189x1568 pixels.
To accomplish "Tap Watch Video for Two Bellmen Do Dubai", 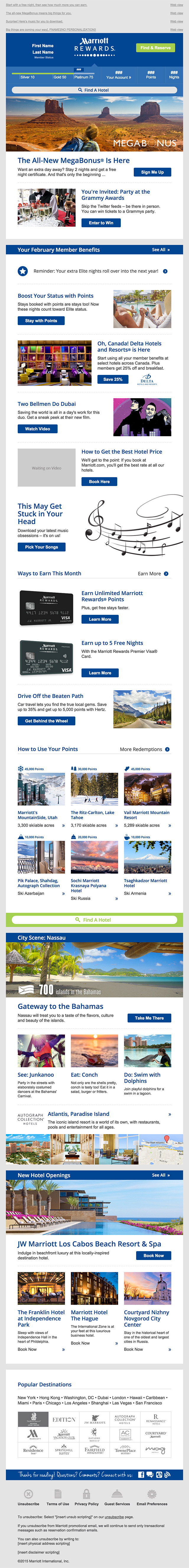I will coord(37,429).
